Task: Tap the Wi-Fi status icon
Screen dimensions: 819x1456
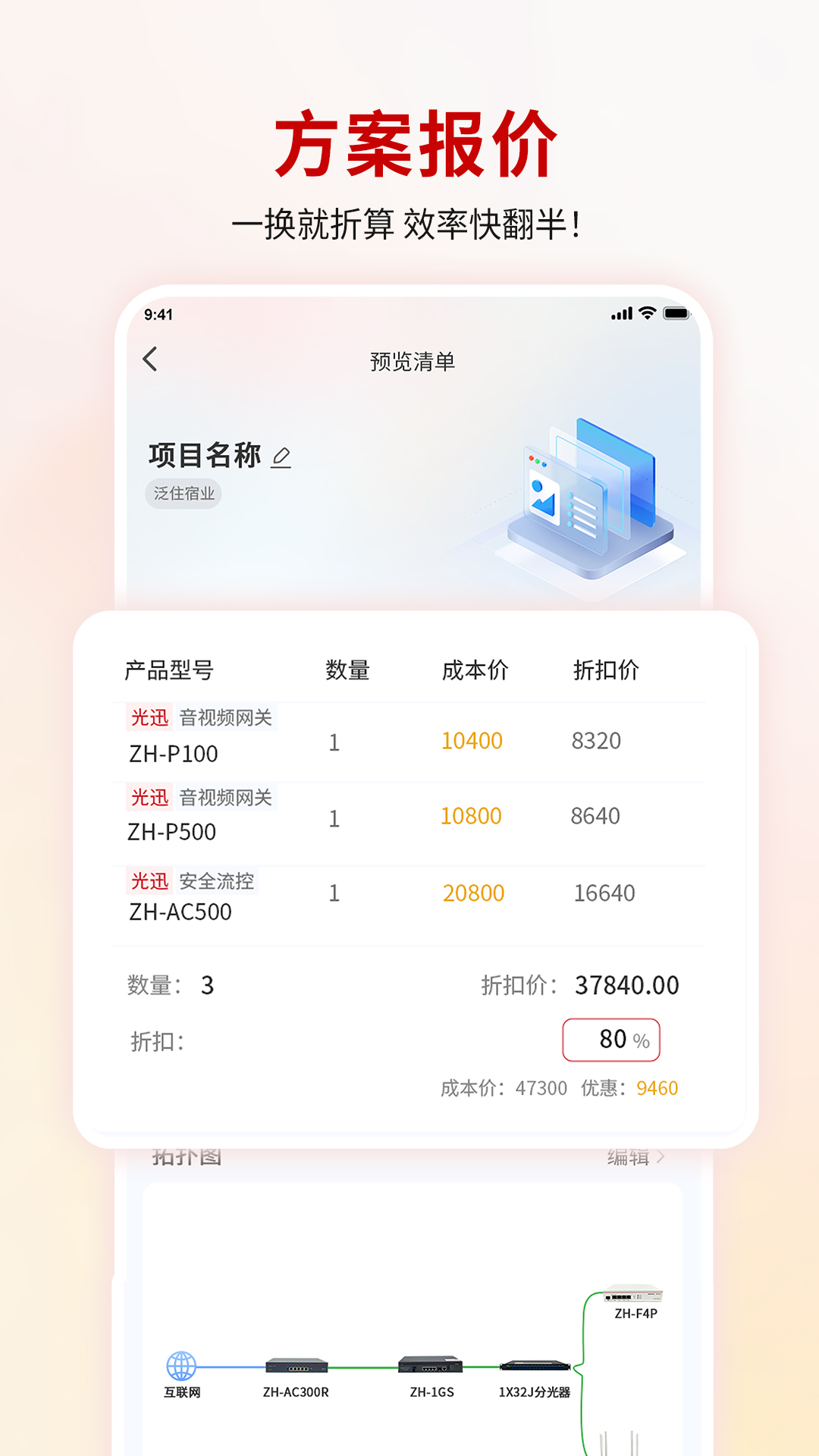Action: click(x=646, y=311)
